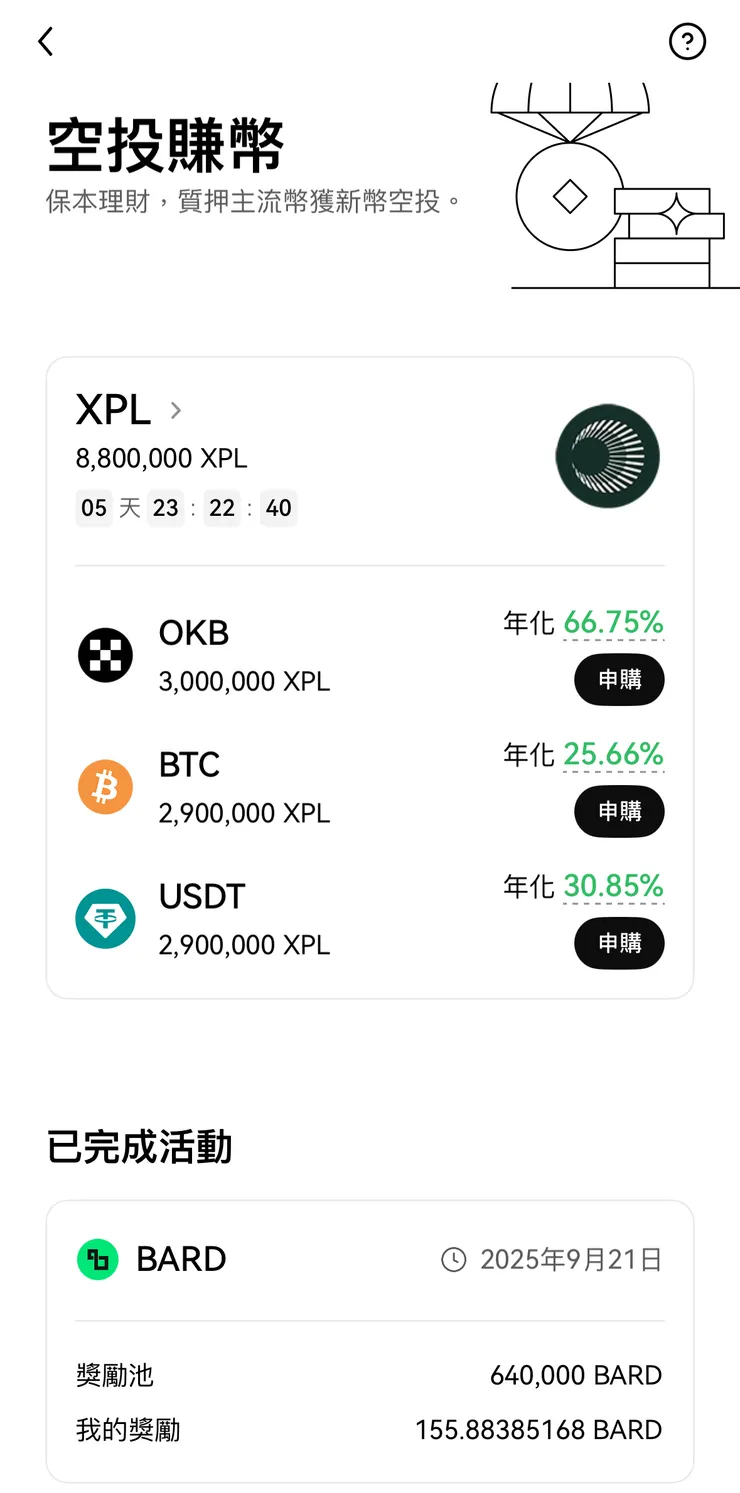Viewport: 740px width, 1493px height.
Task: Subscribe to the BTC pool via 申購
Action: pyautogui.click(x=619, y=811)
